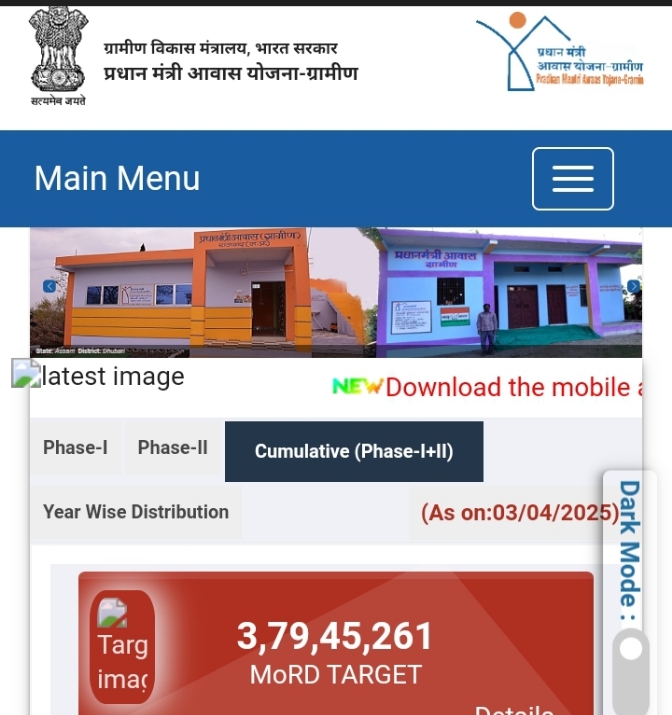Screen dimensions: 672x715
Task: Select Cumulative (Phase-I+II) tab
Action: tap(354, 451)
